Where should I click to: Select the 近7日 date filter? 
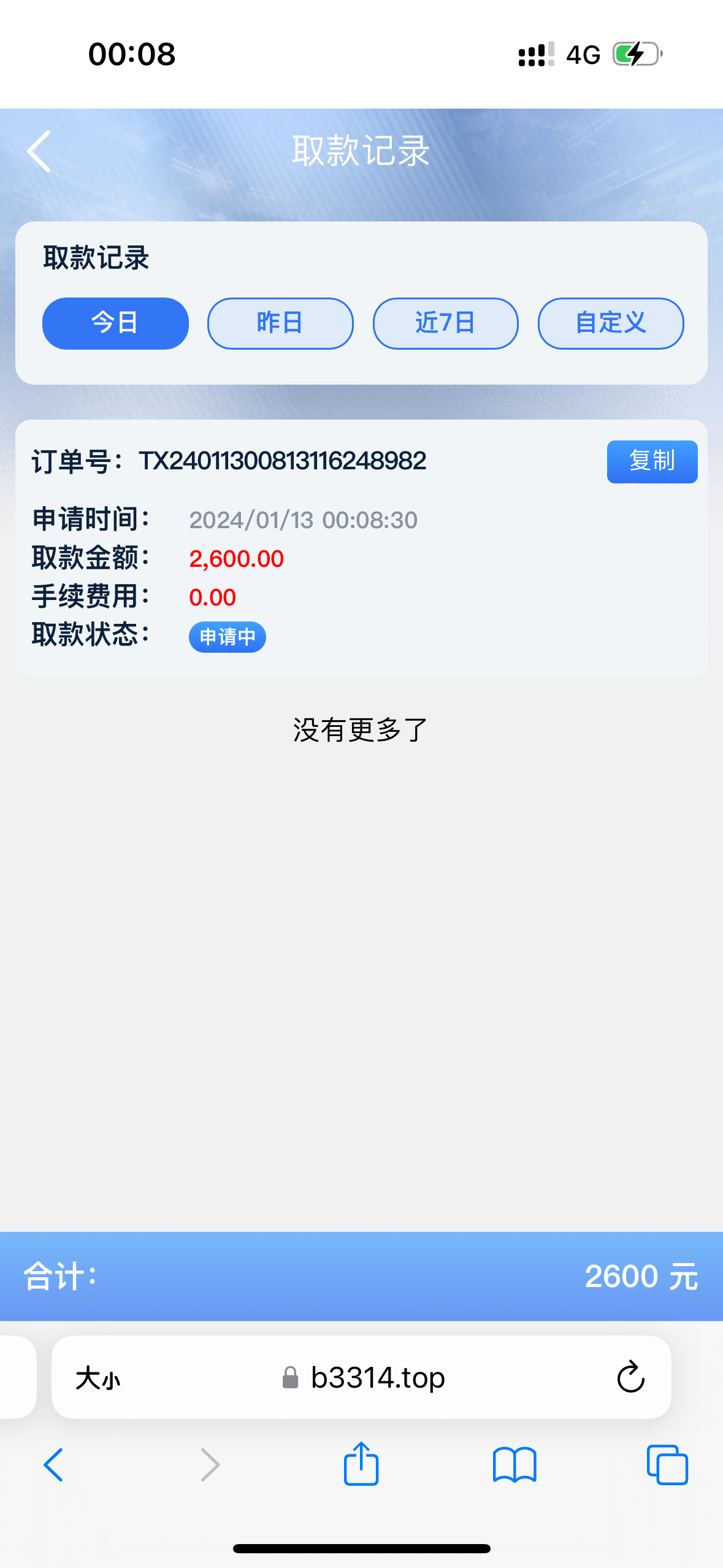[x=445, y=323]
